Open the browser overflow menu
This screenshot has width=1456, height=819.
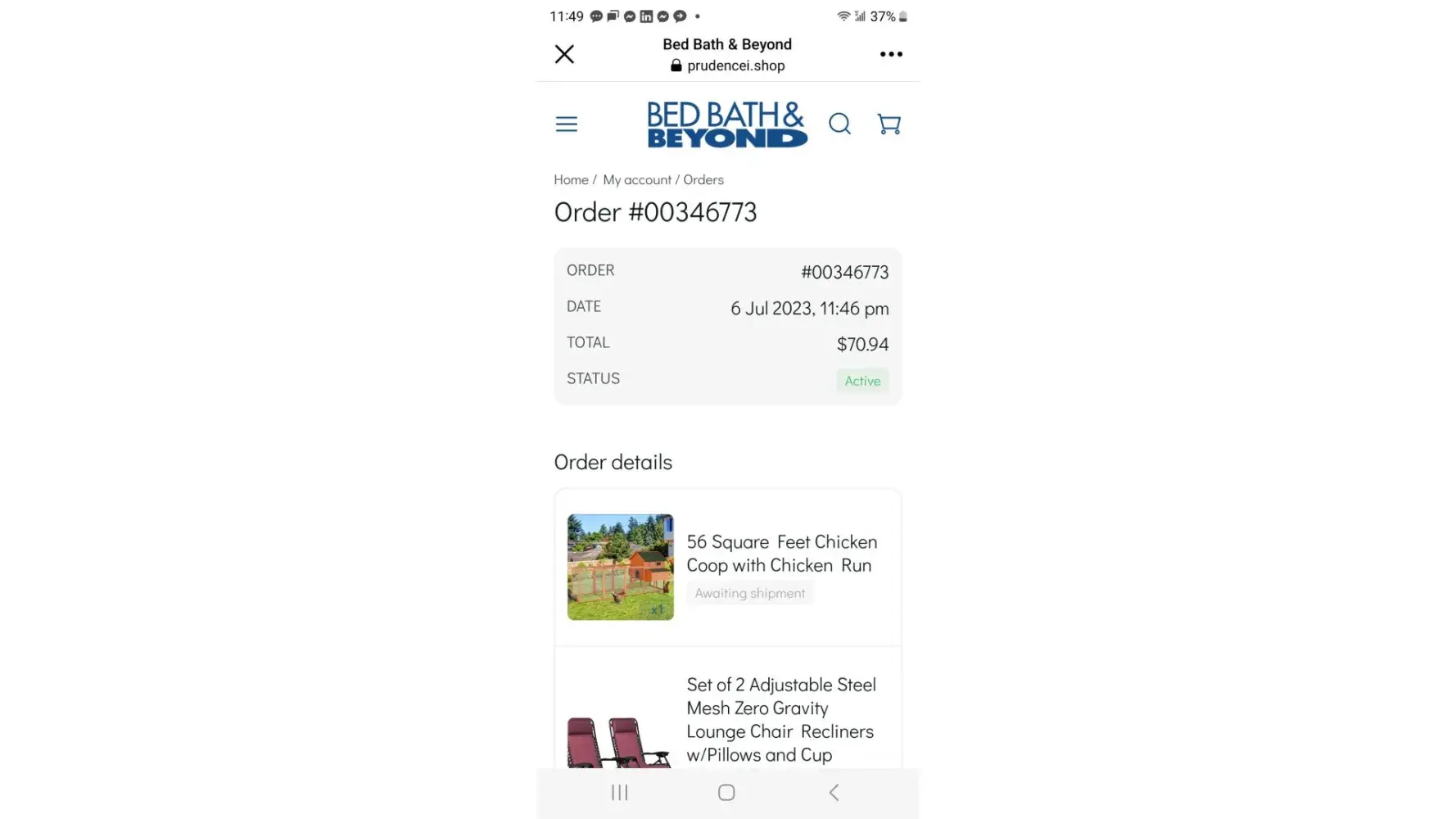[x=891, y=54]
